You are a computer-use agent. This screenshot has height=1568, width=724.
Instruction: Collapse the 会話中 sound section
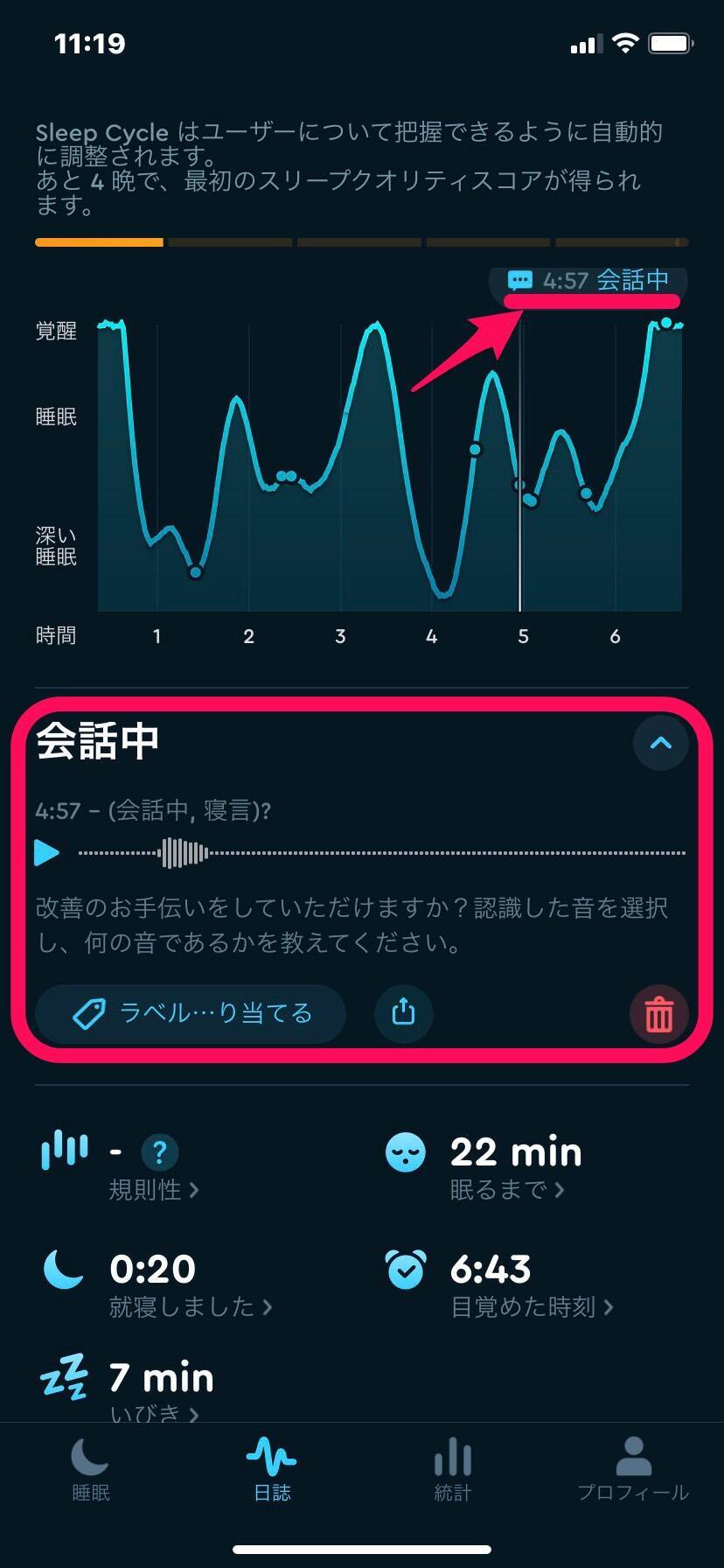click(660, 743)
